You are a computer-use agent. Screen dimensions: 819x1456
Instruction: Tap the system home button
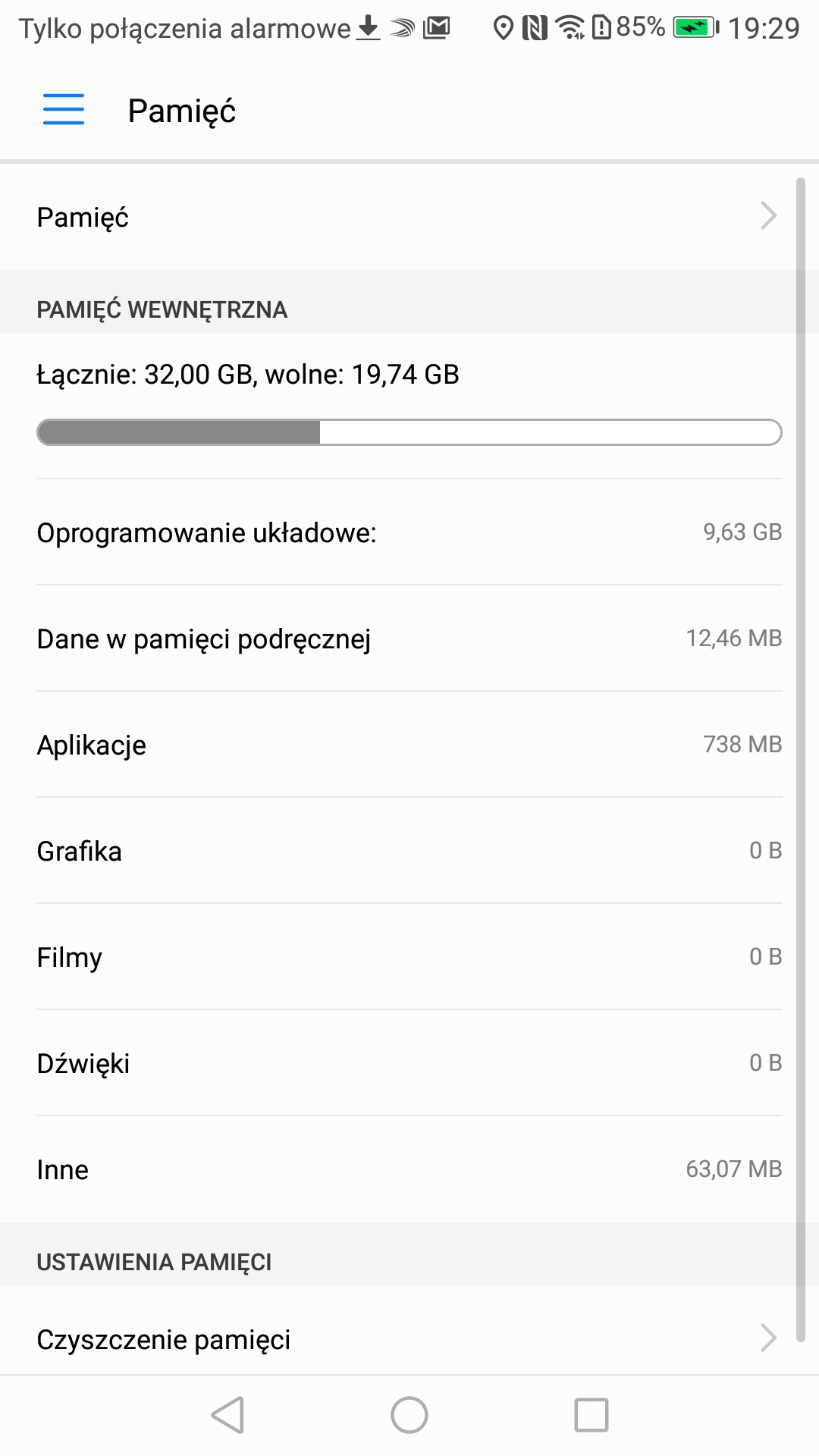click(409, 1415)
